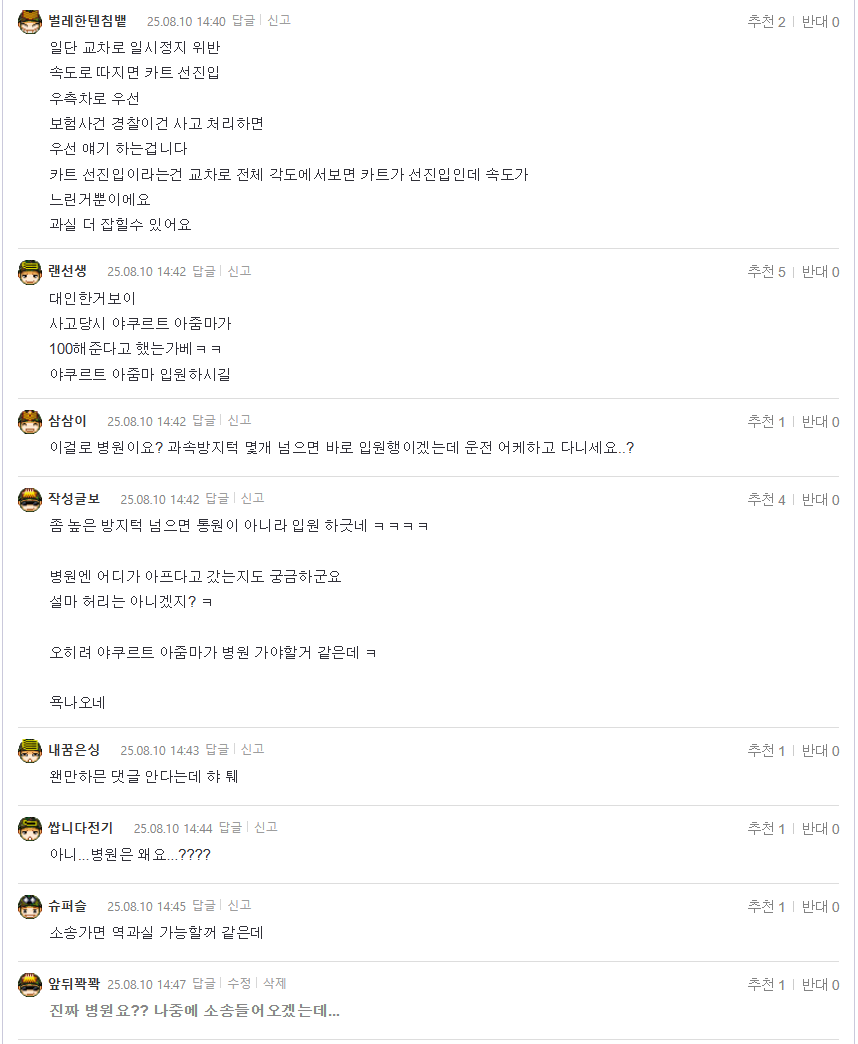
Task: Reply to 작성글보's comment
Action: coord(217,498)
